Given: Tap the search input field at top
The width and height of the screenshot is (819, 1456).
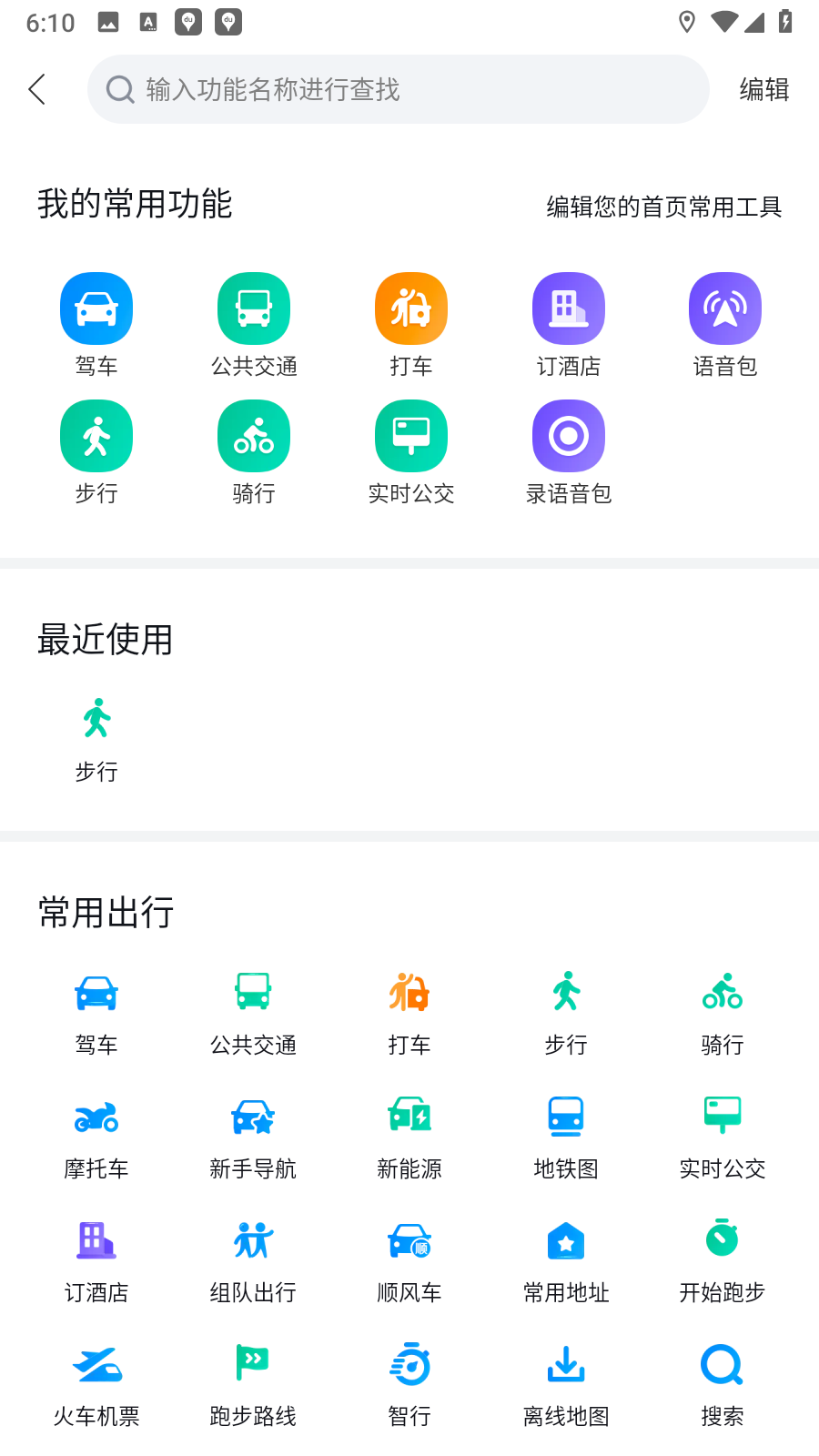Looking at the screenshot, I should pyautogui.click(x=398, y=89).
